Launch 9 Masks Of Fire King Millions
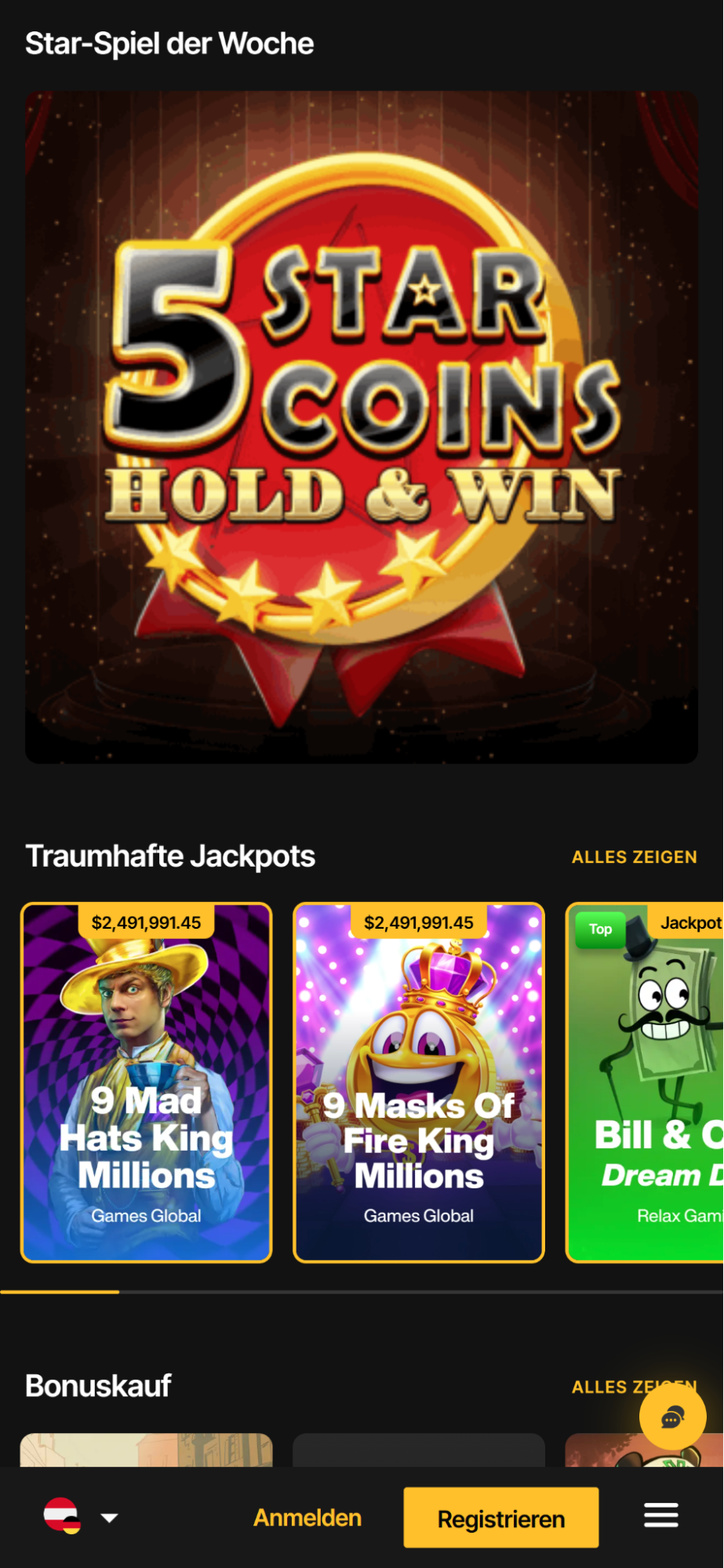 click(x=419, y=1082)
